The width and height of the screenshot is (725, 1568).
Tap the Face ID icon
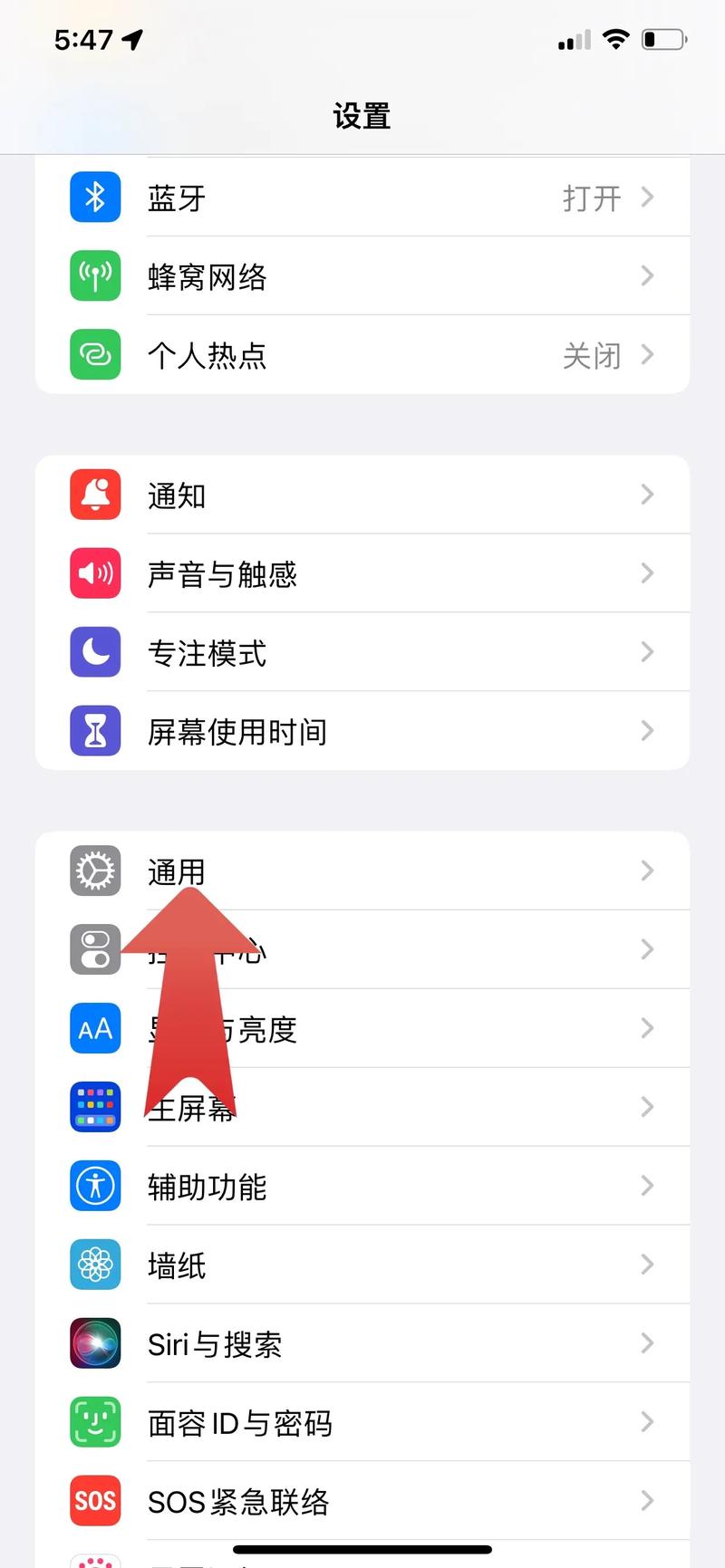(94, 1422)
